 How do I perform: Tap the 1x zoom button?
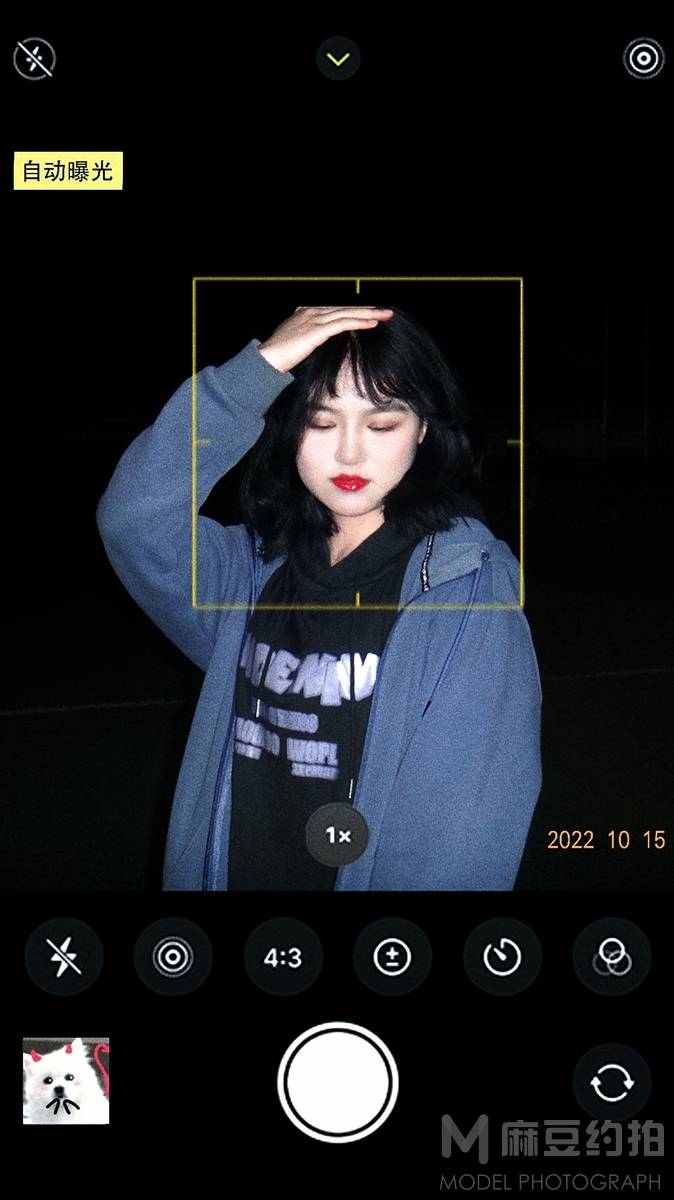click(x=338, y=834)
